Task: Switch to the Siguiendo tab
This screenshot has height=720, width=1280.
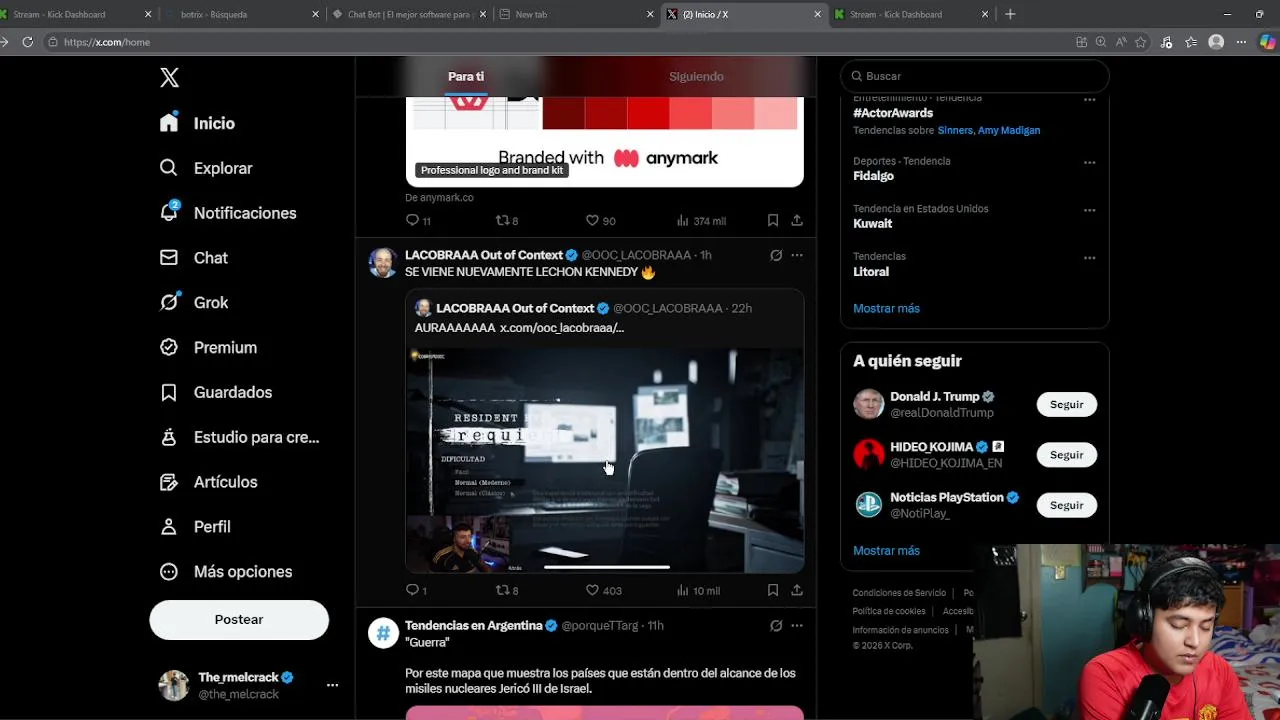Action: [696, 76]
